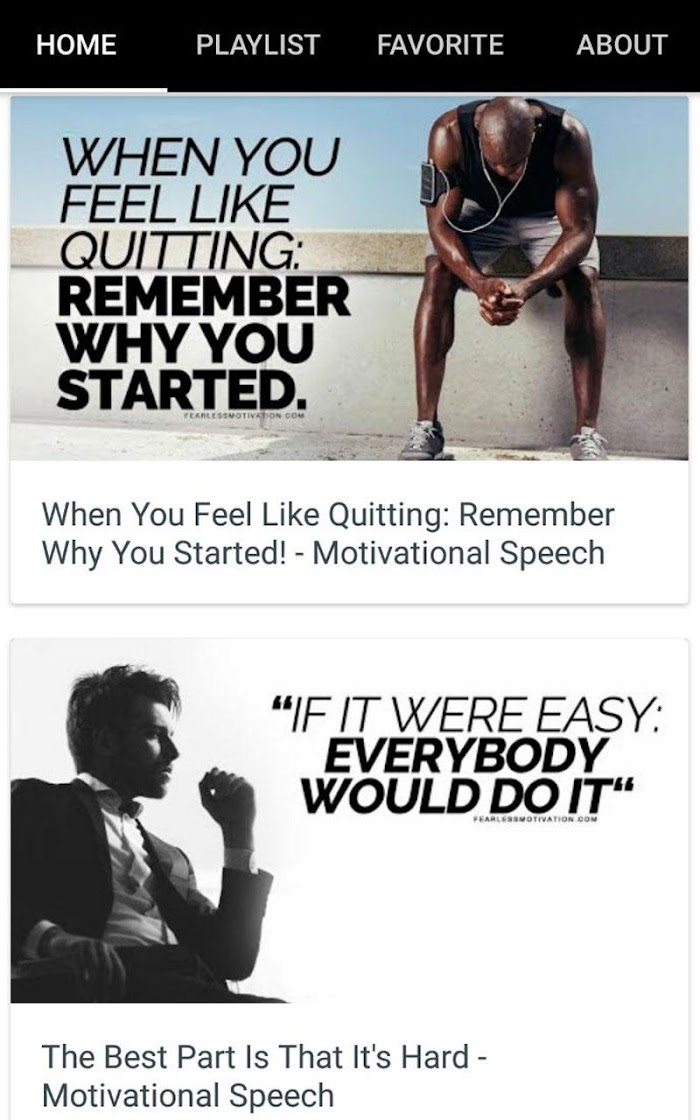Open the 'When You Feel Like Quitting' video card

coord(349,350)
